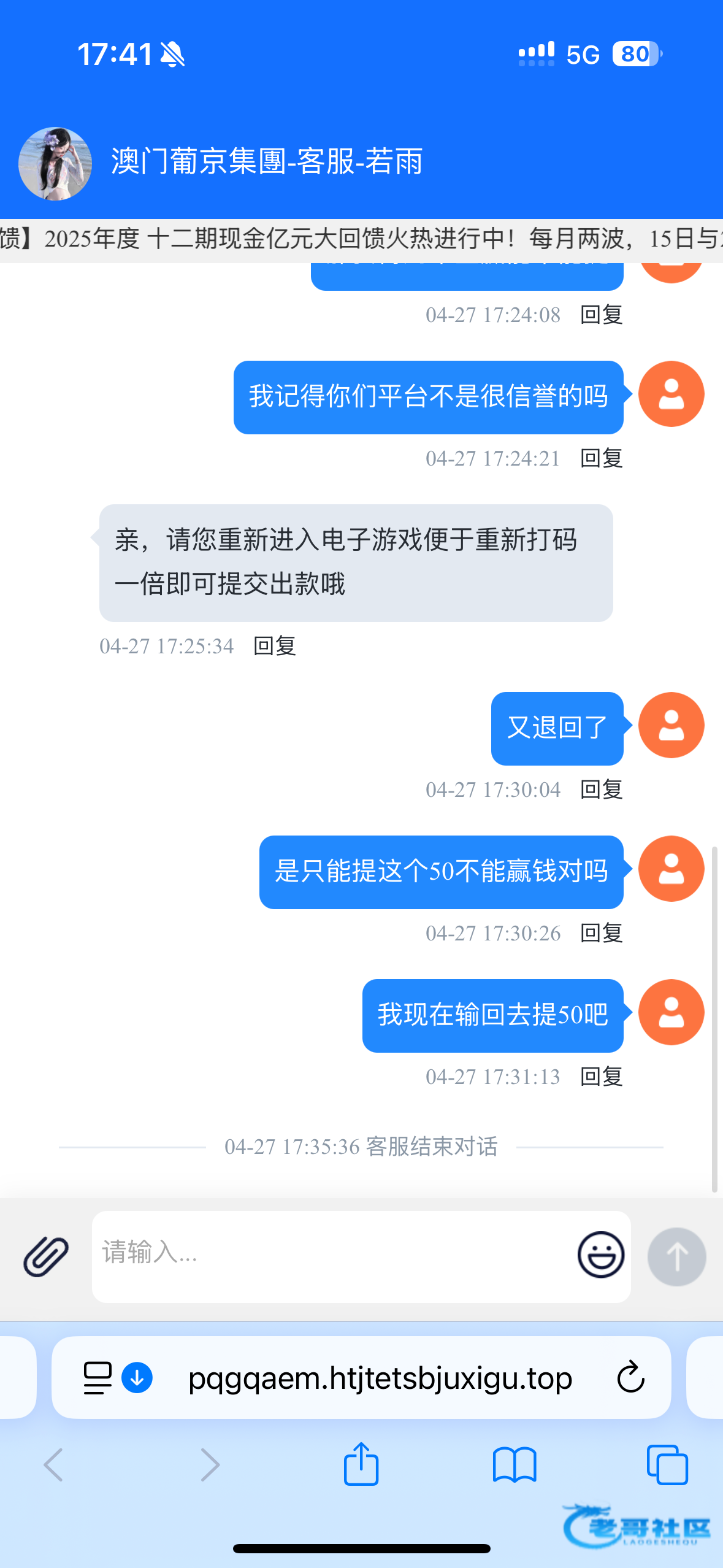Reply to the 17:25:34 customer service message
723x1568 pixels.
[274, 646]
